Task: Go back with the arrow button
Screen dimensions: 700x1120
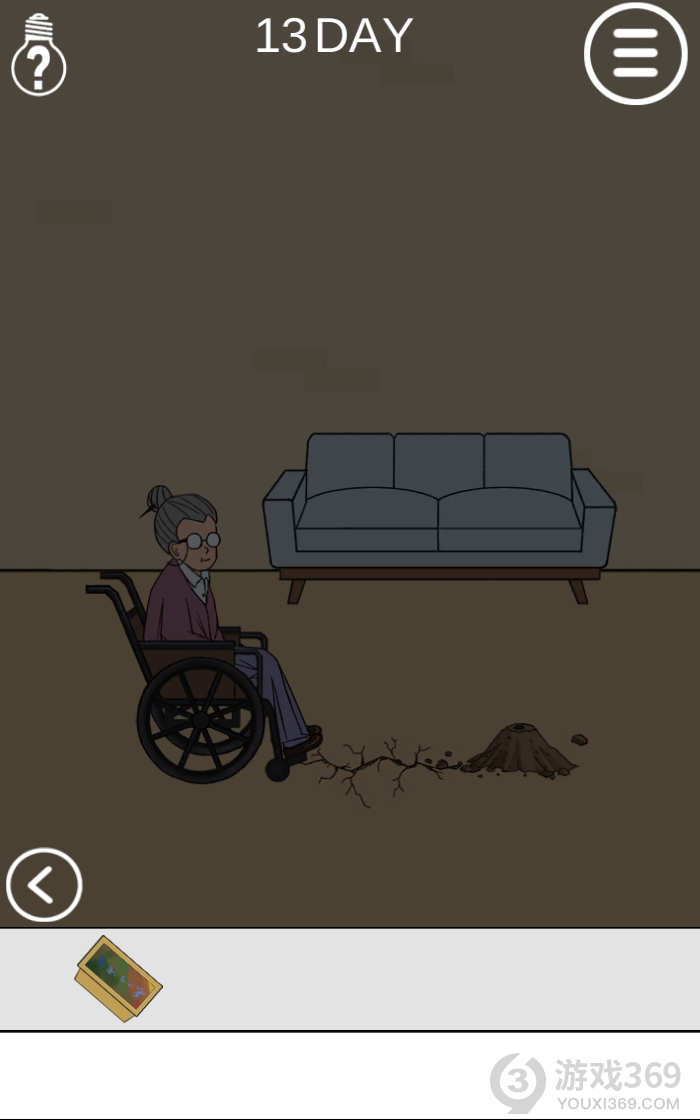Action: coord(44,885)
